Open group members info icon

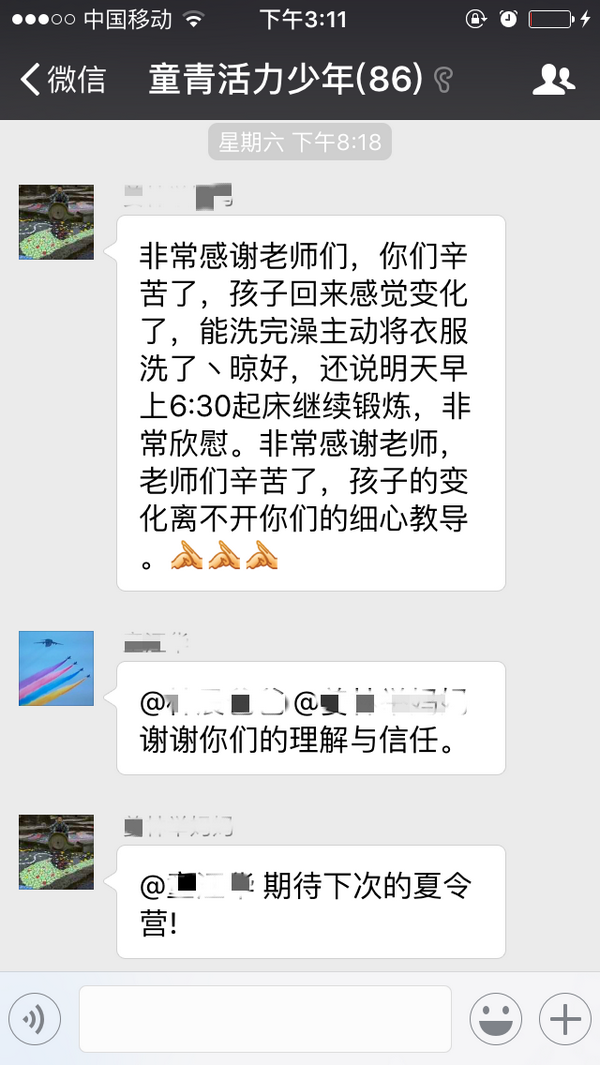[x=553, y=78]
